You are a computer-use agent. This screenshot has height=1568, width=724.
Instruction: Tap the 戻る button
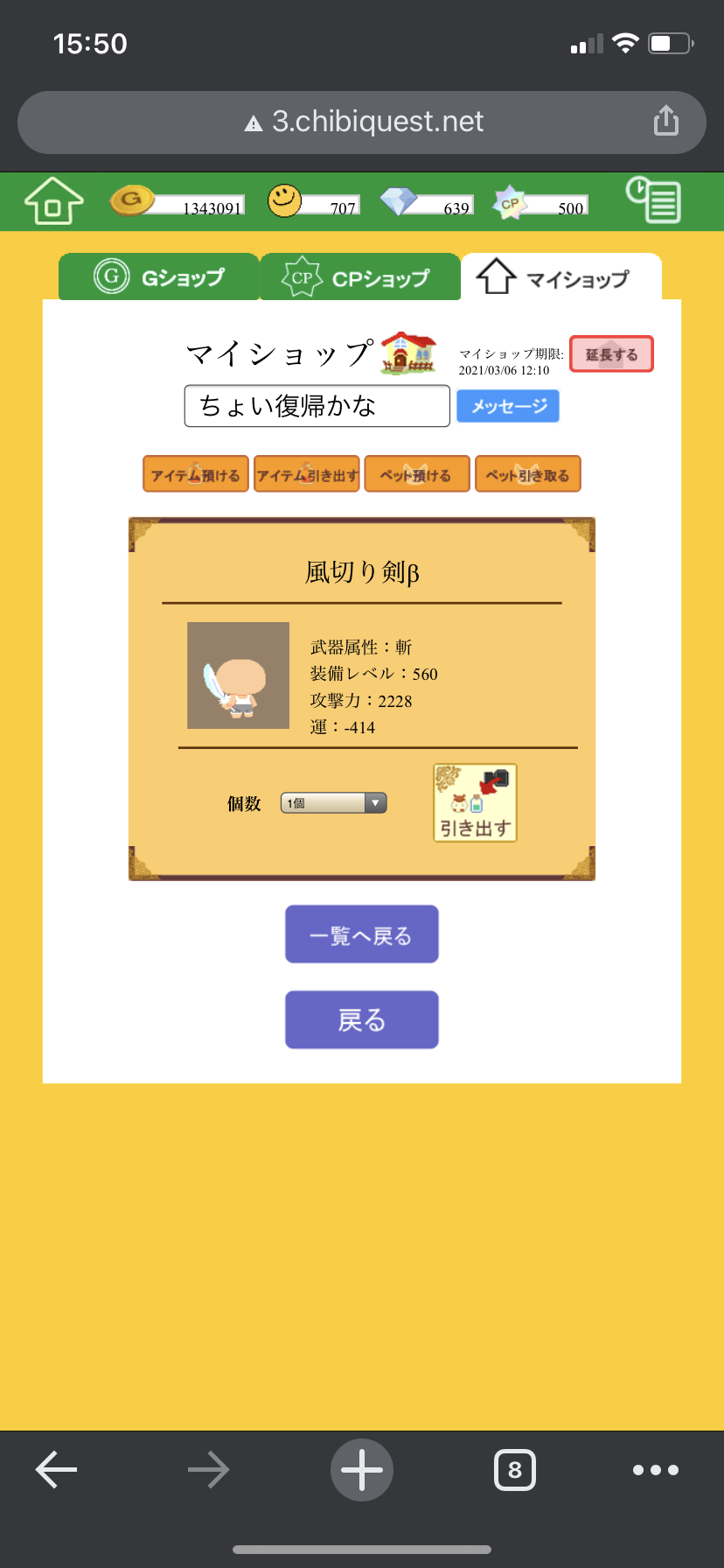click(x=361, y=1019)
